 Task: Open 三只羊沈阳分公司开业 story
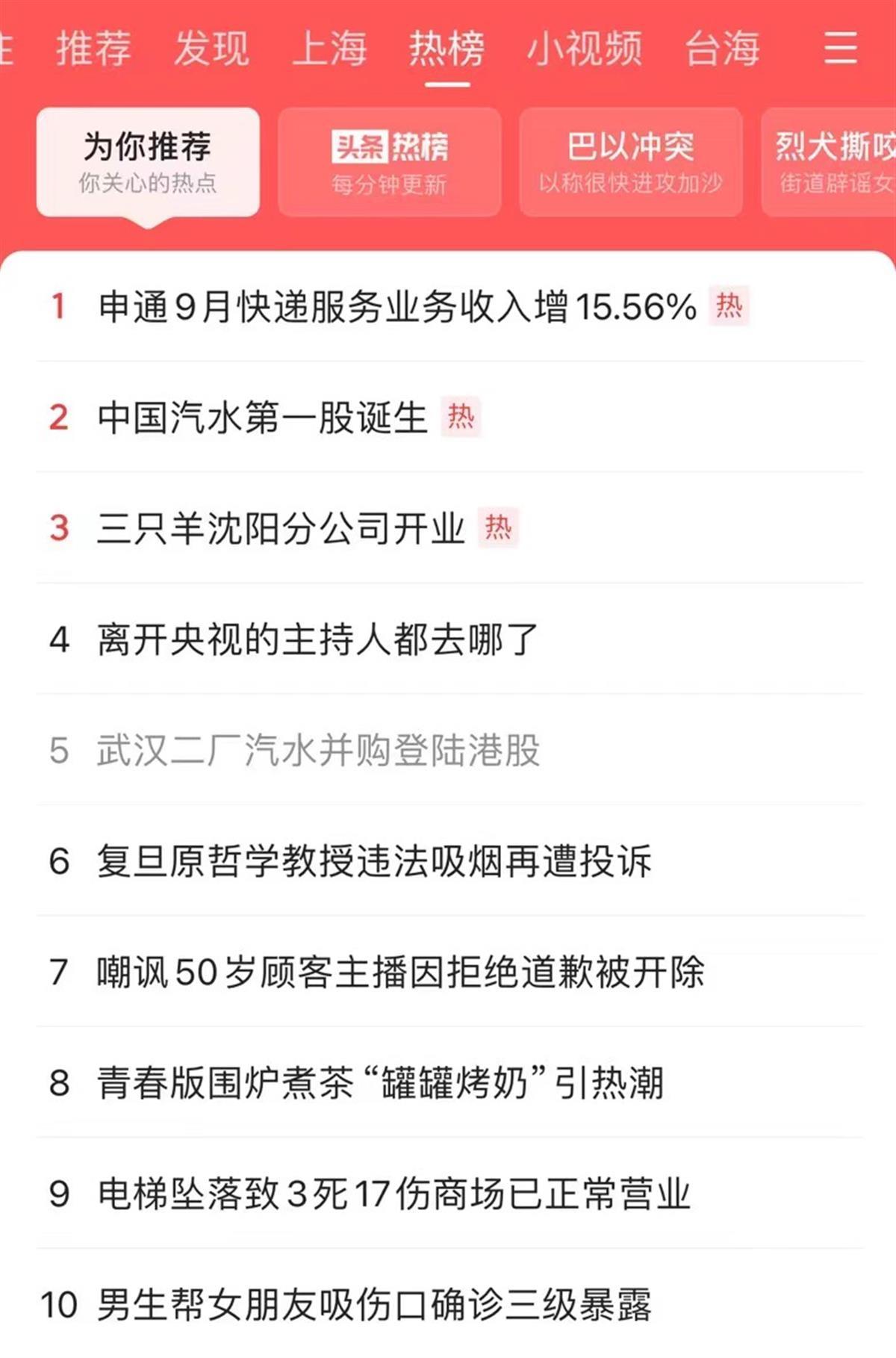(x=281, y=529)
